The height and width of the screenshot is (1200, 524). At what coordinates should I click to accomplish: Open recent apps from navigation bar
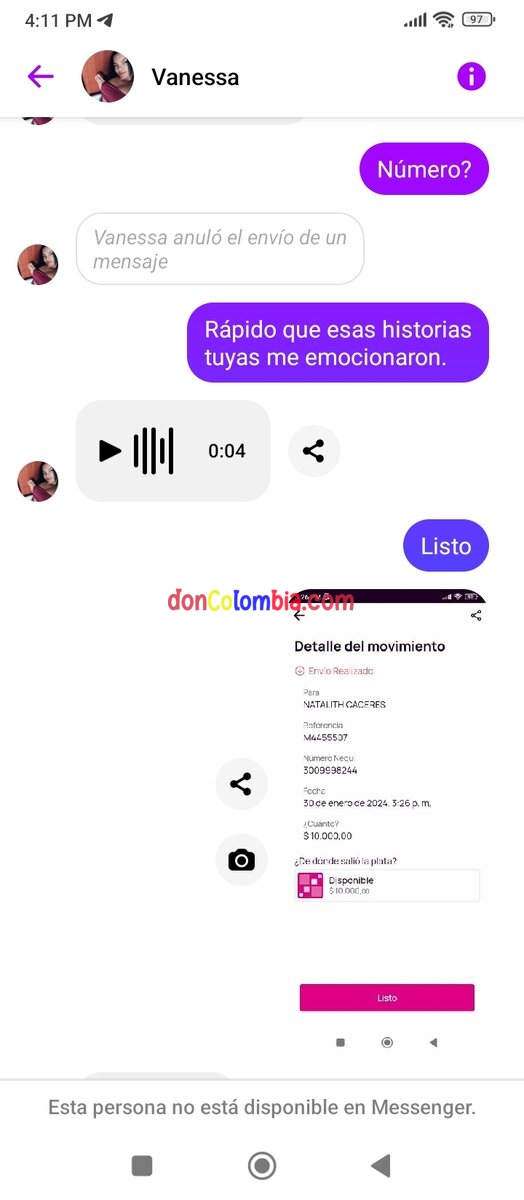[x=142, y=1165]
